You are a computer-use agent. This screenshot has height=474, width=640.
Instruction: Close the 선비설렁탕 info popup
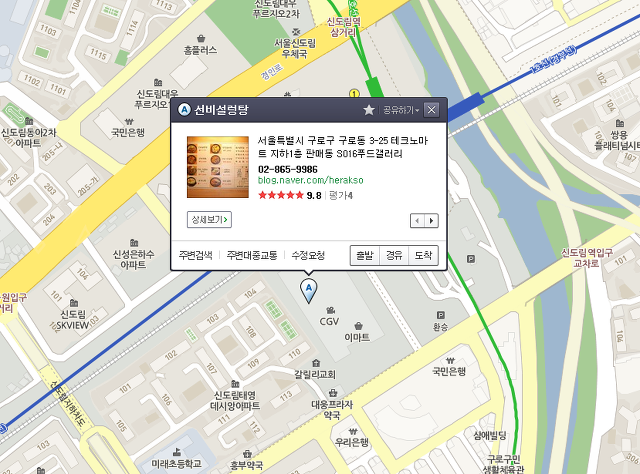tap(431, 110)
